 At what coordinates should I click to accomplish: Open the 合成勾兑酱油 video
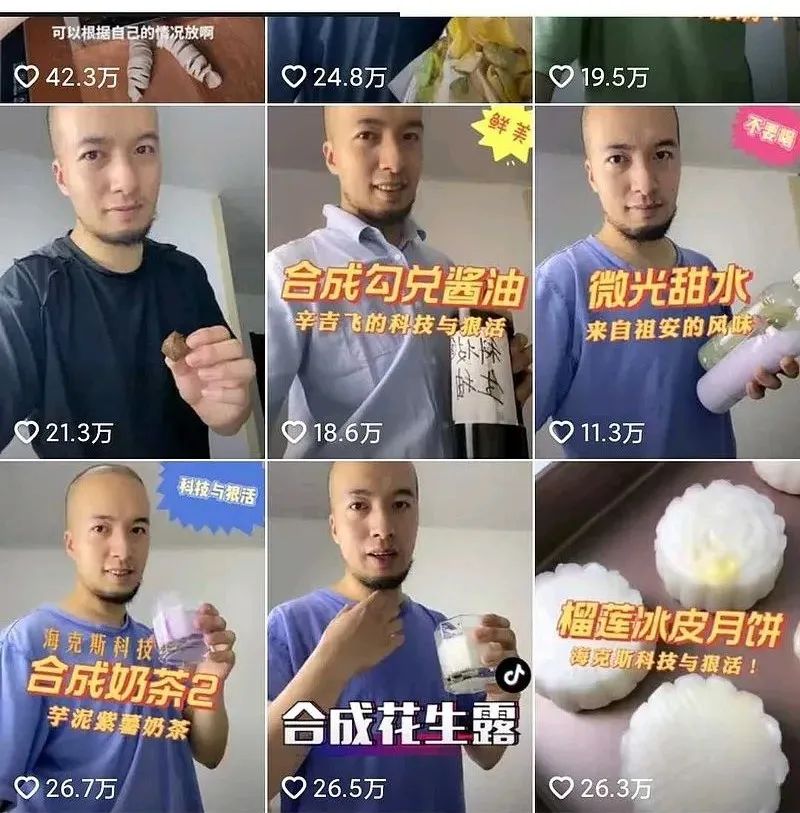(x=399, y=282)
